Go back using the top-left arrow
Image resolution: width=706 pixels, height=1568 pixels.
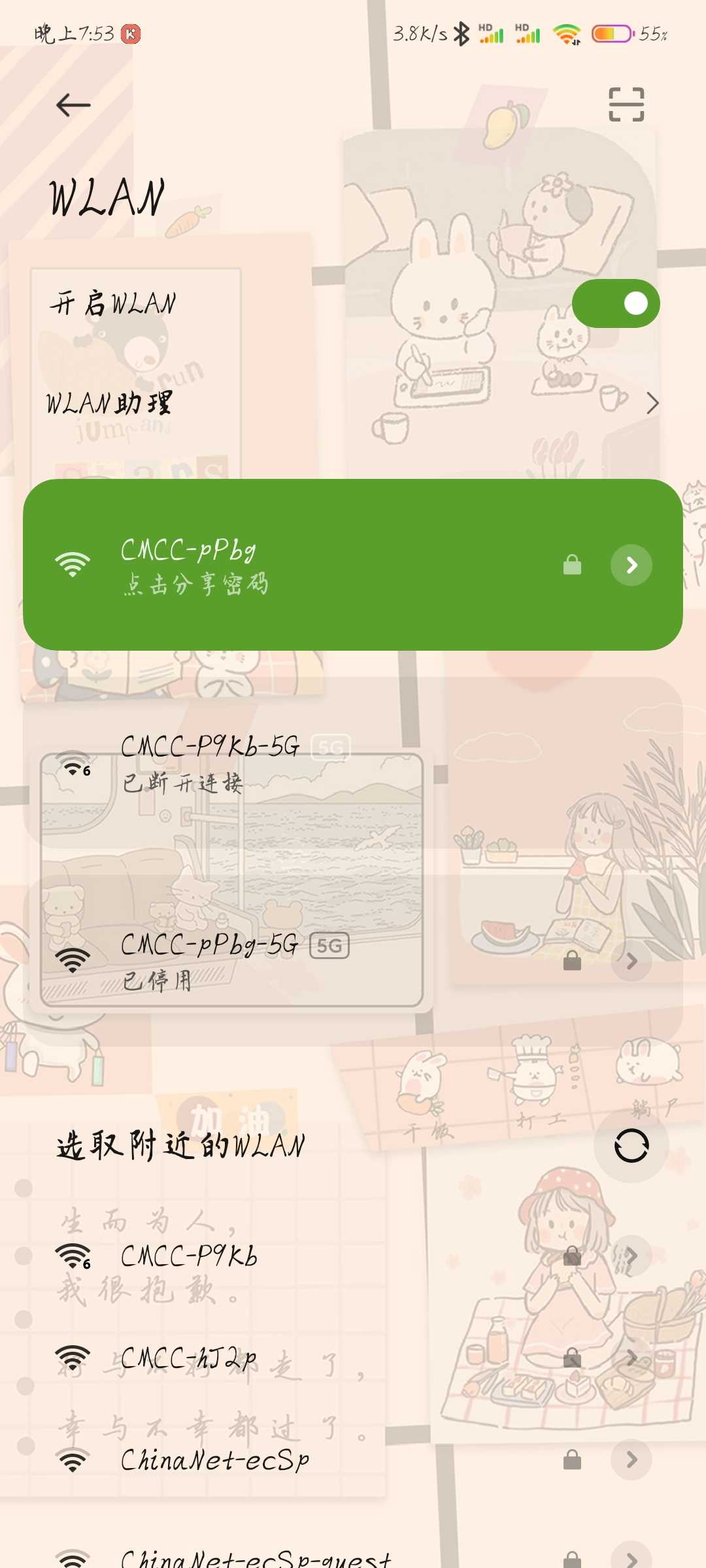73,105
